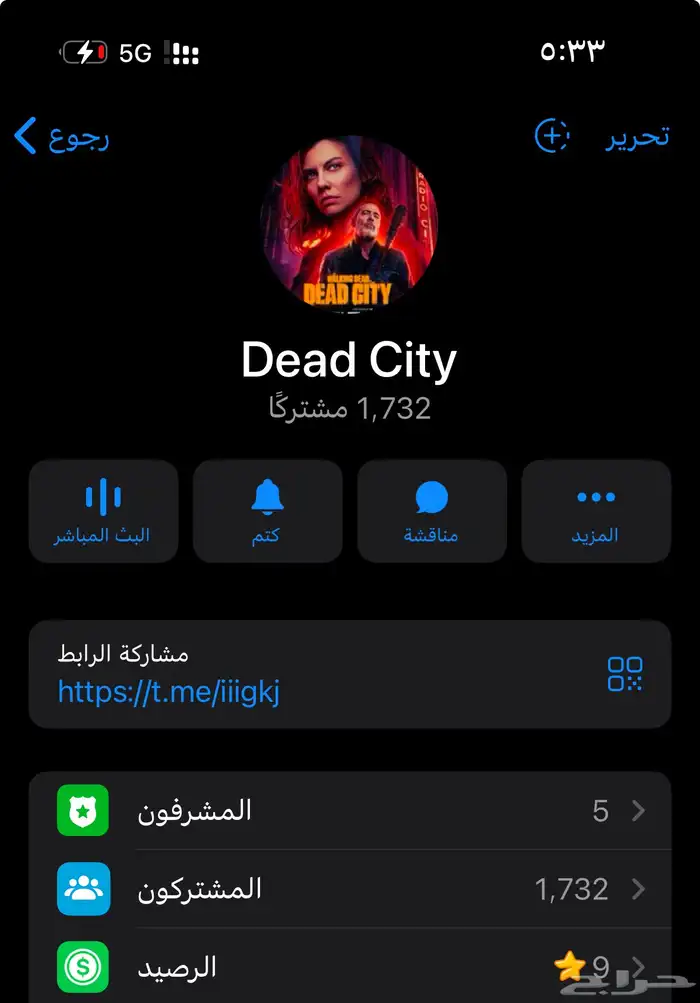Mute the channel with كتم

click(x=267, y=511)
